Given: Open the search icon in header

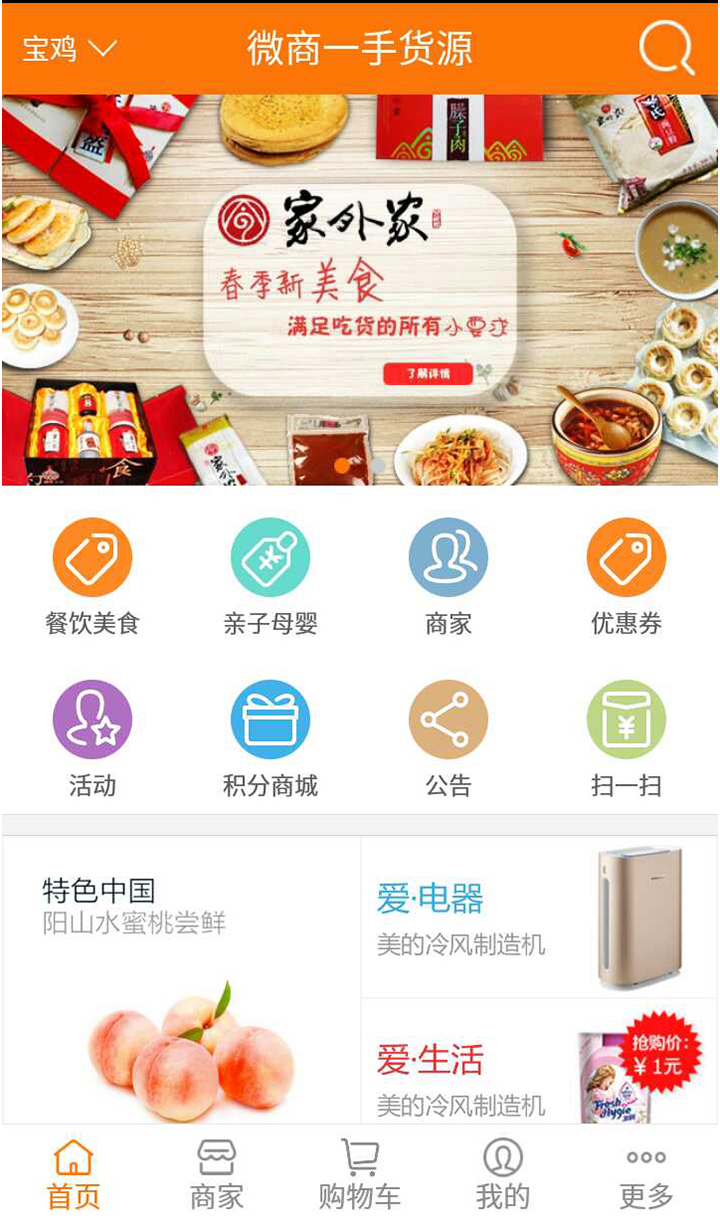Looking at the screenshot, I should (666, 47).
